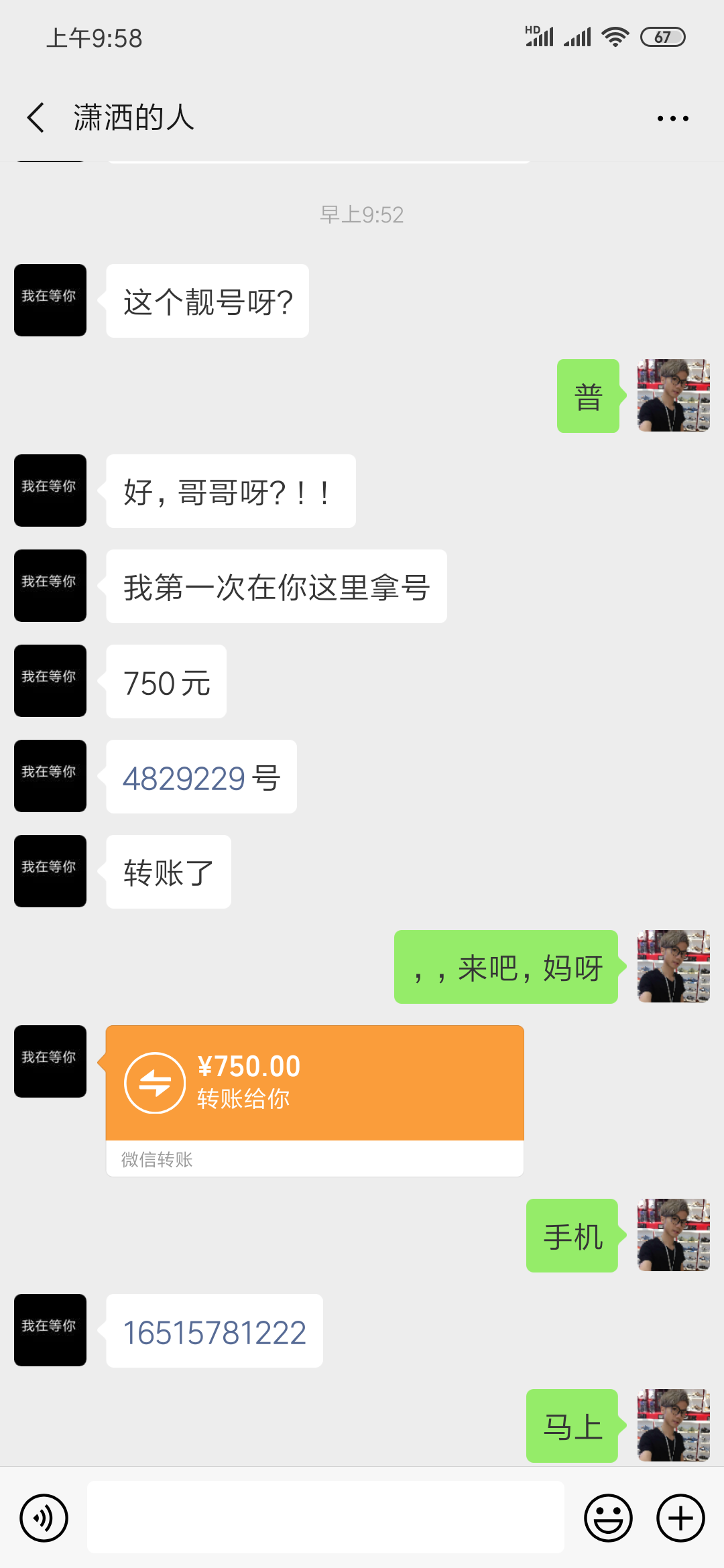Open the contact's avatar beside 这个靓号呀?
This screenshot has height=1568, width=724.
pyautogui.click(x=50, y=300)
